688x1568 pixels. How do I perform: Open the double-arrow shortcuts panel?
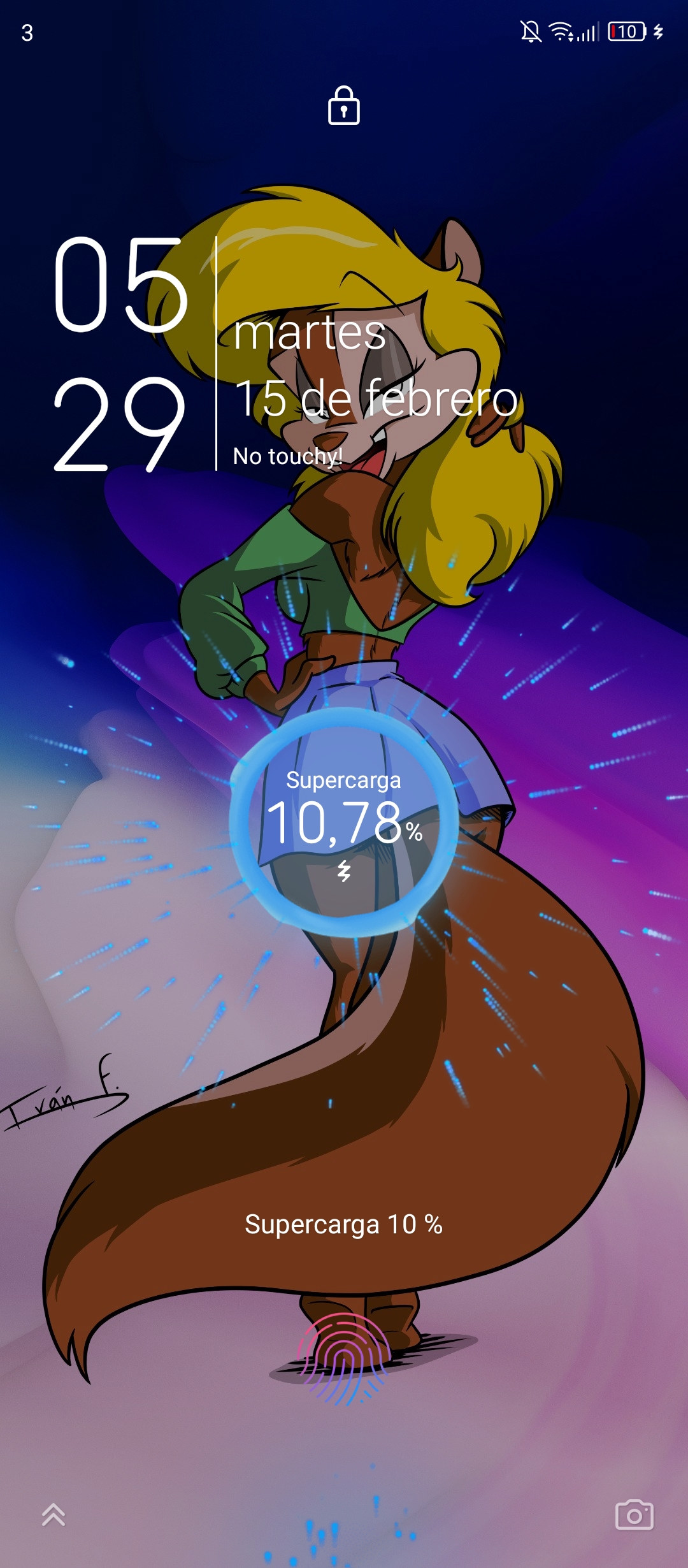pyautogui.click(x=54, y=1514)
